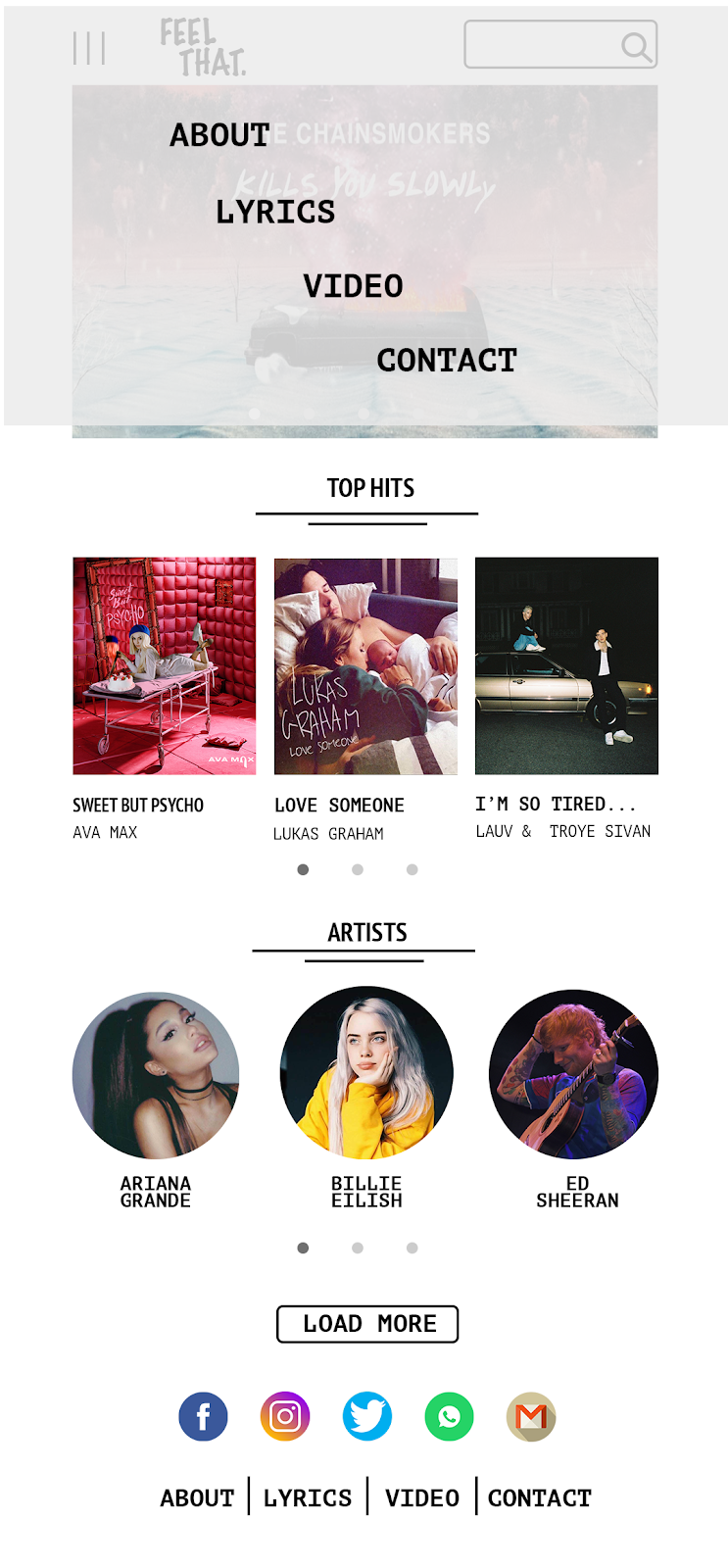
Task: Go to Video from the overlay menu
Action: [x=353, y=286]
